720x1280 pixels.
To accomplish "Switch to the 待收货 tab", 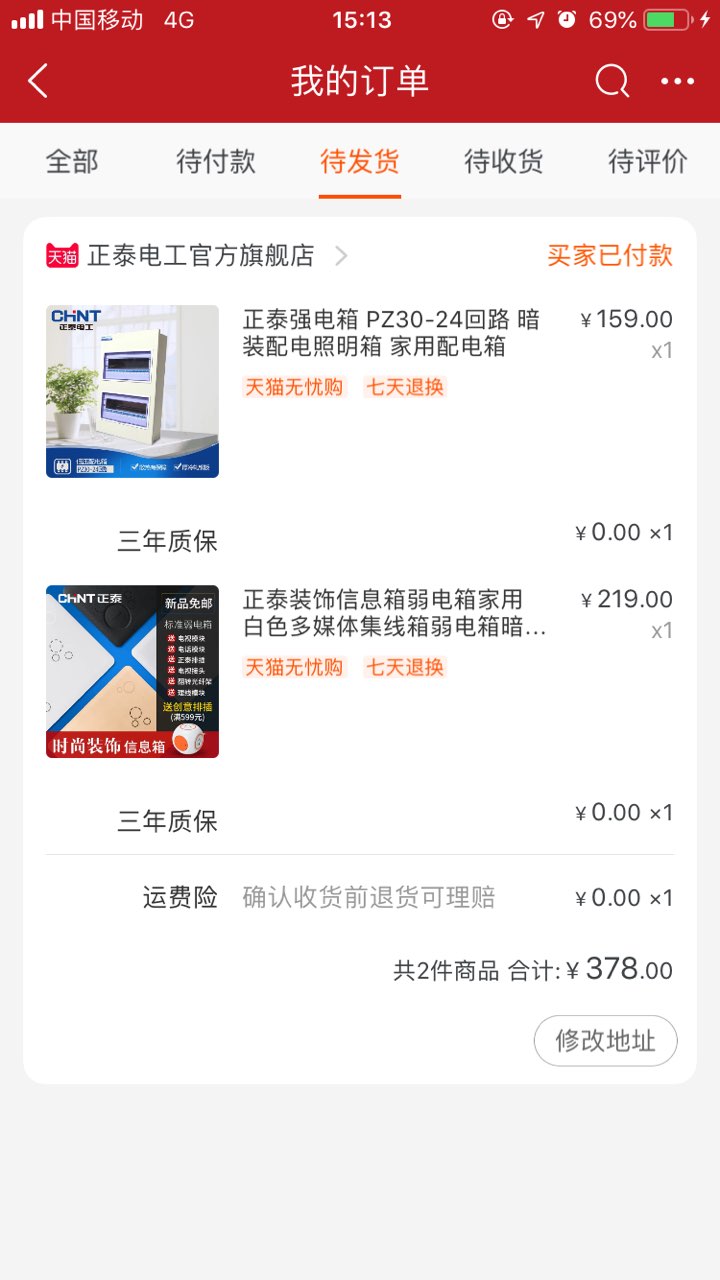I will (x=504, y=161).
